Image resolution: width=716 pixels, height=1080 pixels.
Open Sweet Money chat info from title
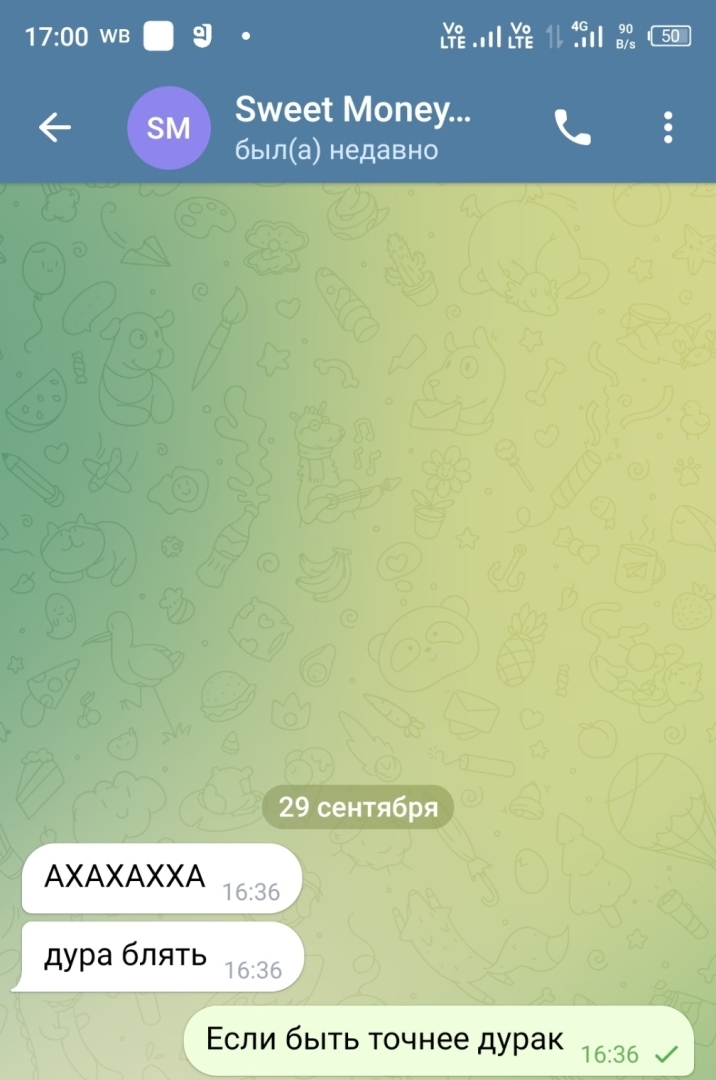click(x=352, y=111)
